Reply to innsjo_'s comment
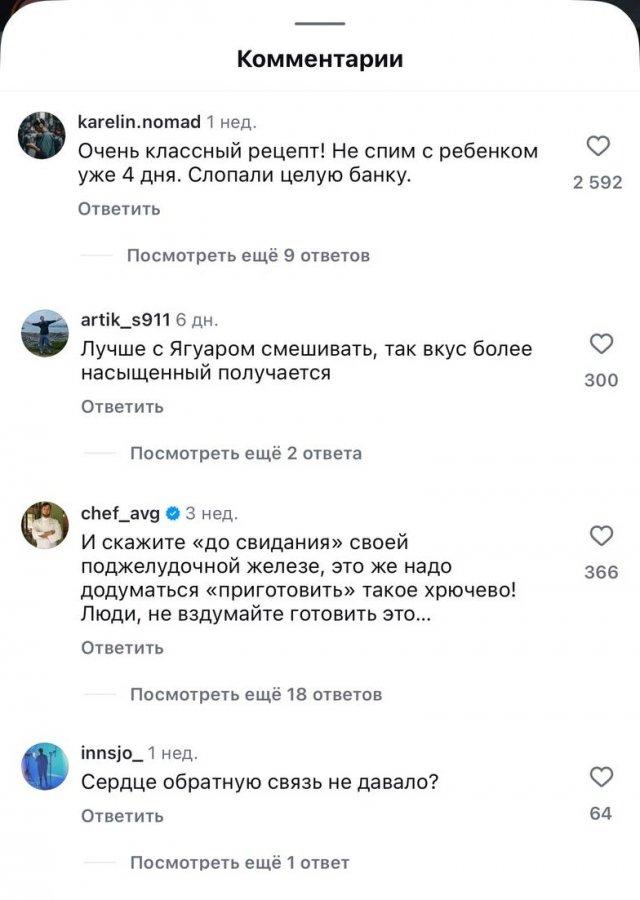 pos(122,816)
